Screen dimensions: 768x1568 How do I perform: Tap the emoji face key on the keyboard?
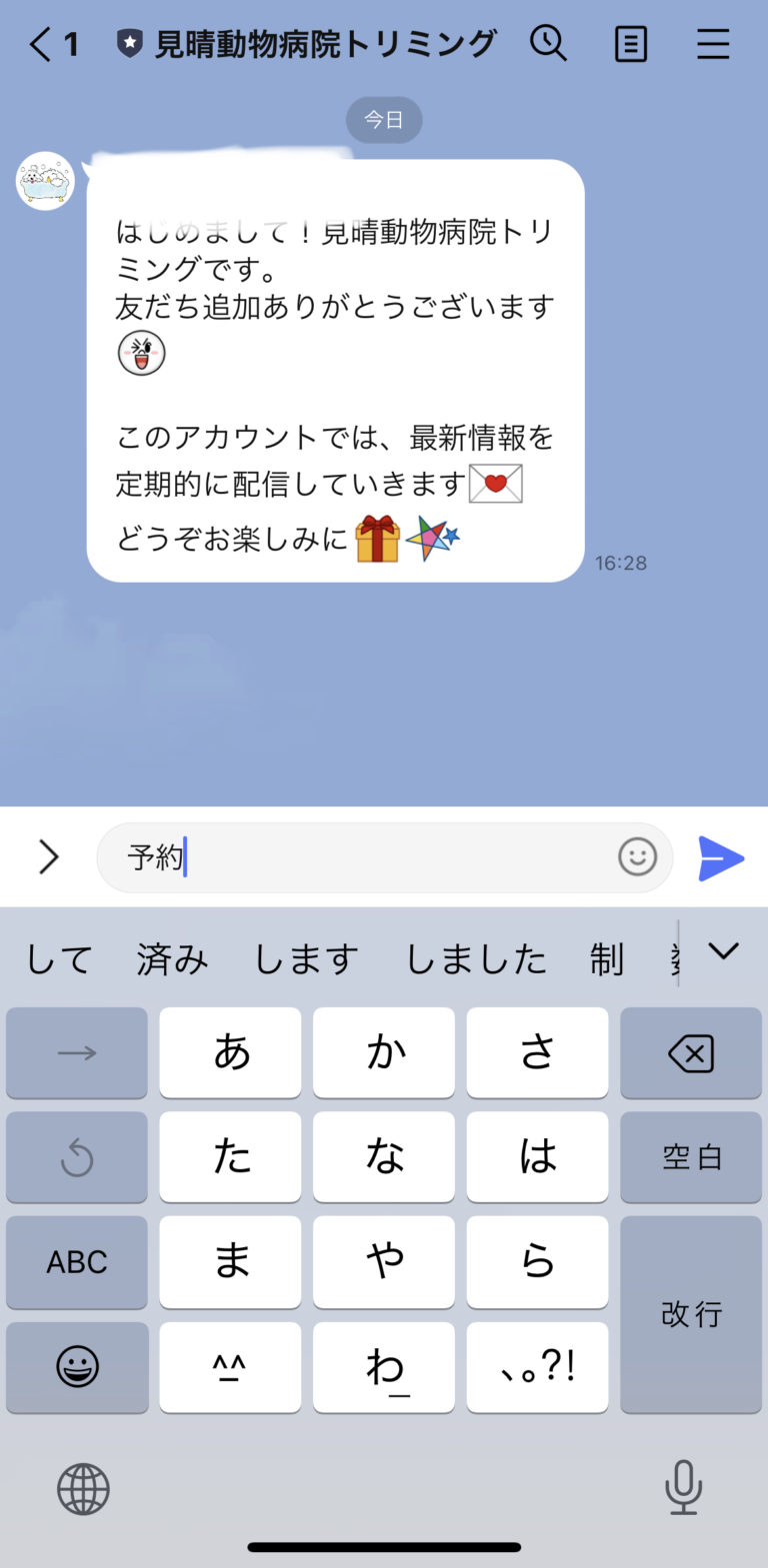point(77,1367)
